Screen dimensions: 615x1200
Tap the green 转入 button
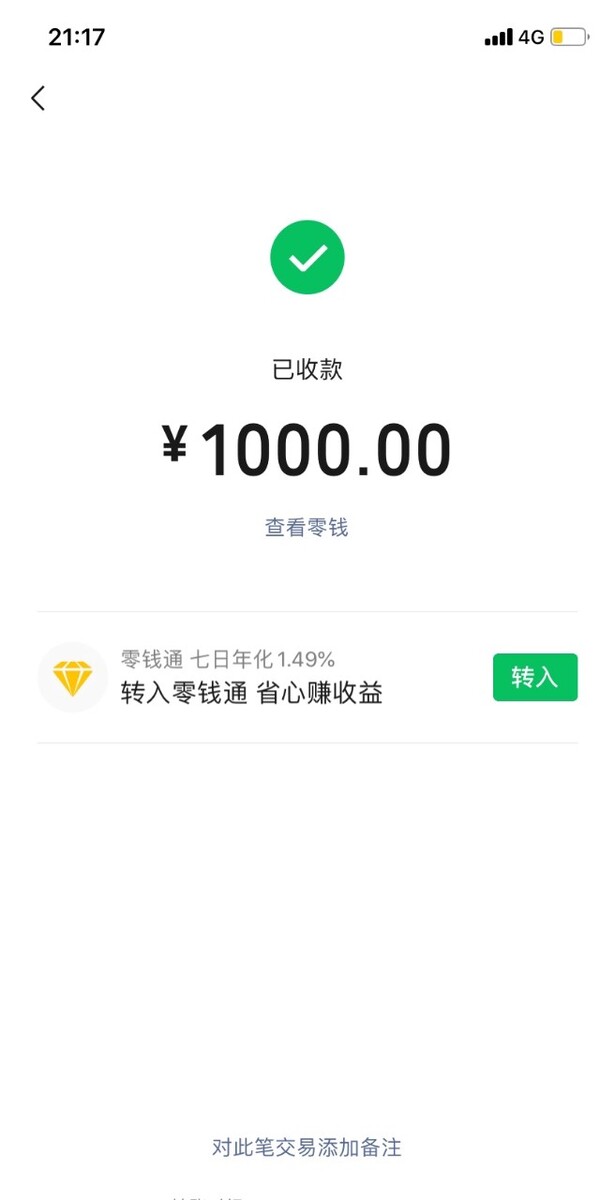tap(535, 677)
